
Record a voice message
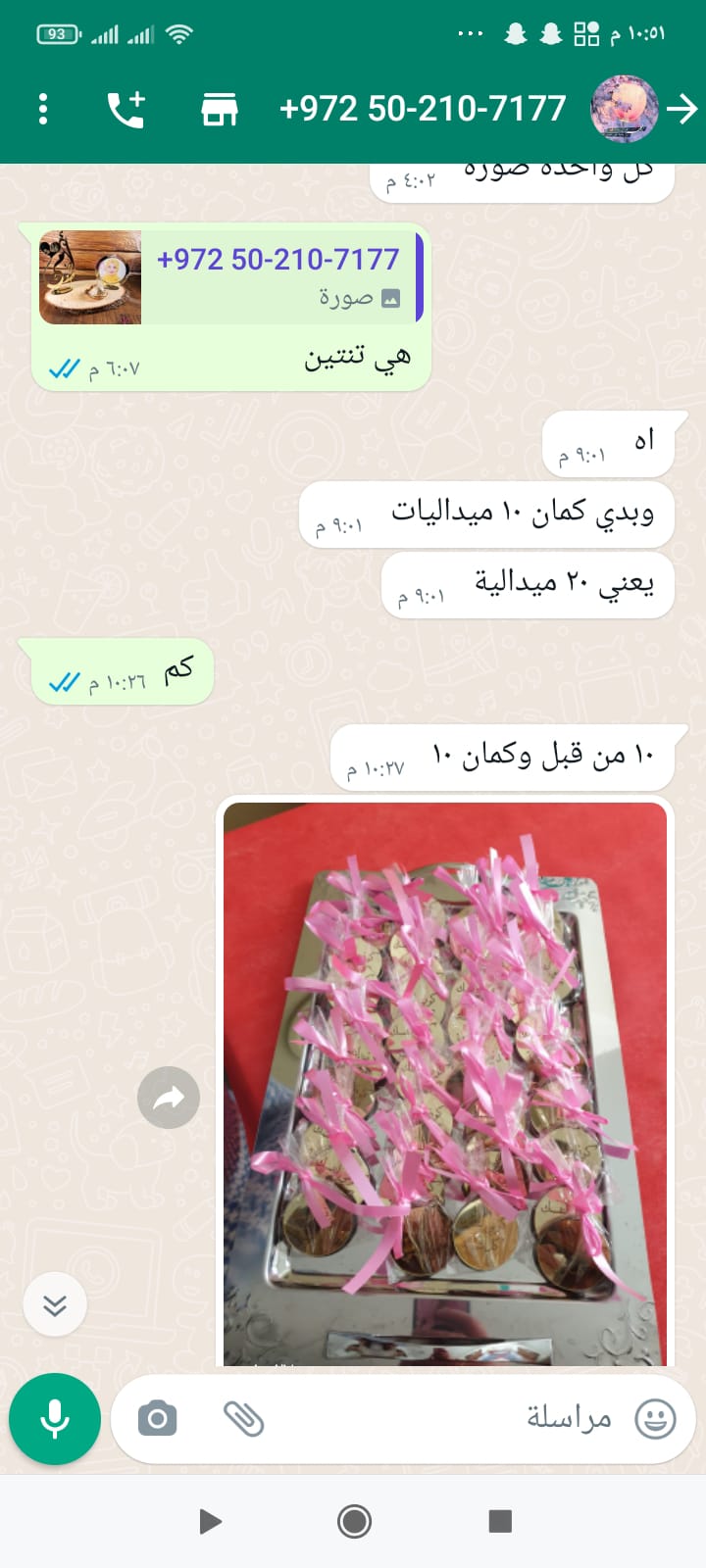click(55, 1419)
